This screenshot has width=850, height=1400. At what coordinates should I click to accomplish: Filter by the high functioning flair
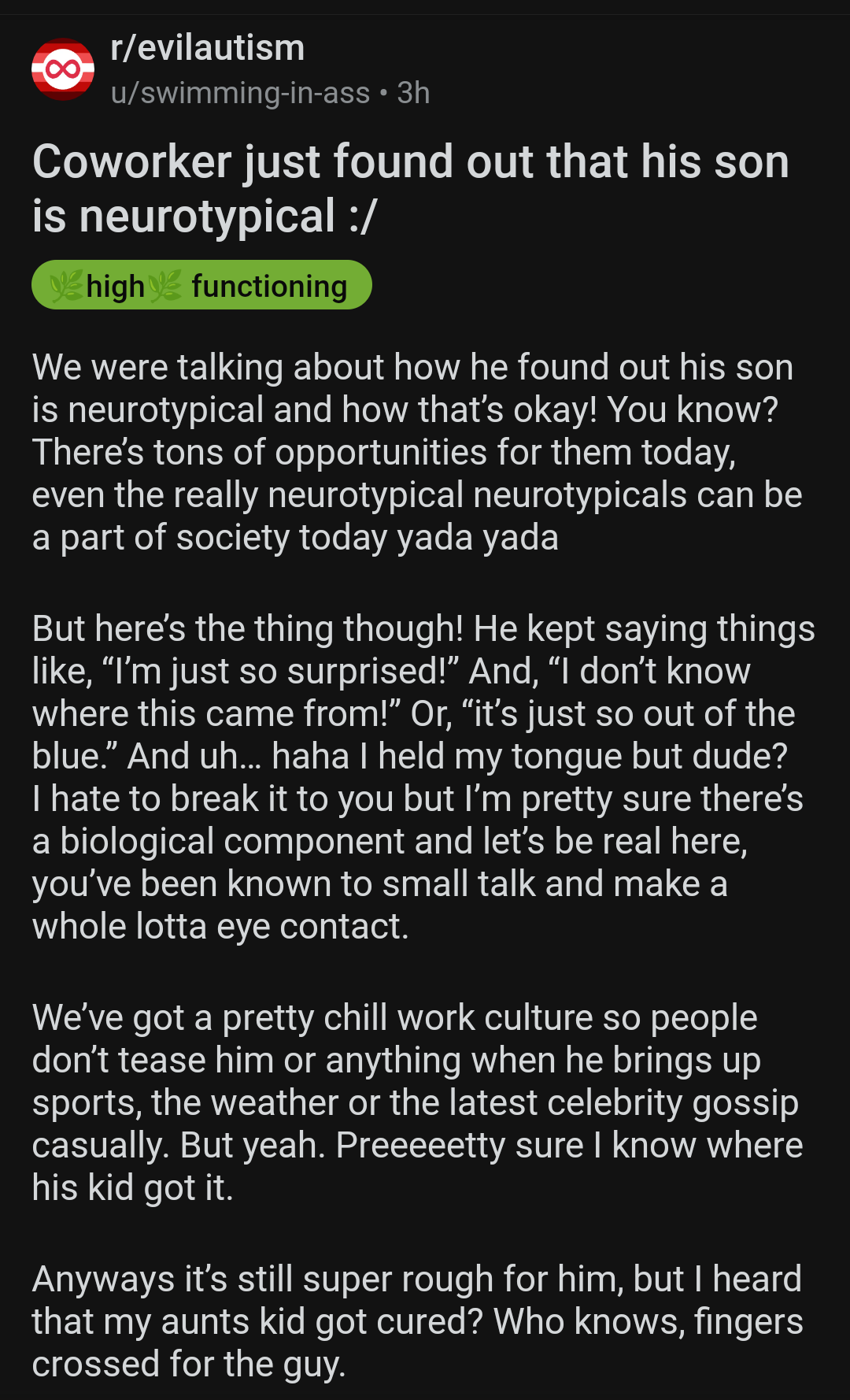pyautogui.click(x=201, y=285)
